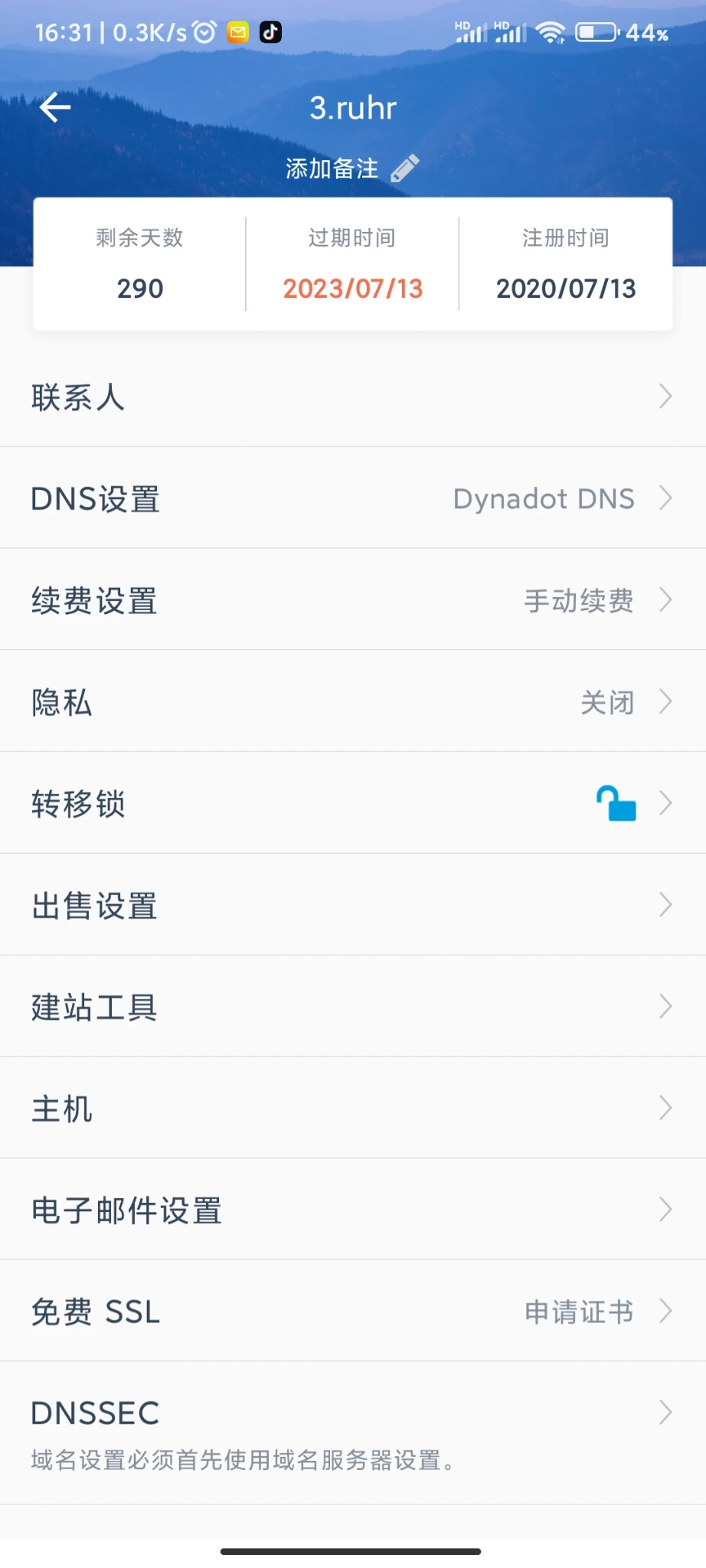Open the 隐私 privacy setting
This screenshot has width=706, height=1568.
pos(352,701)
